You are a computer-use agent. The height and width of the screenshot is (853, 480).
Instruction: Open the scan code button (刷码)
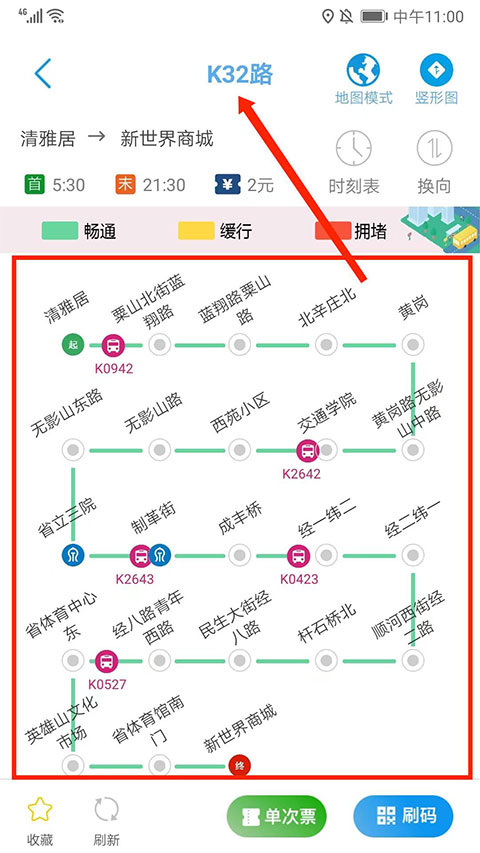403,815
